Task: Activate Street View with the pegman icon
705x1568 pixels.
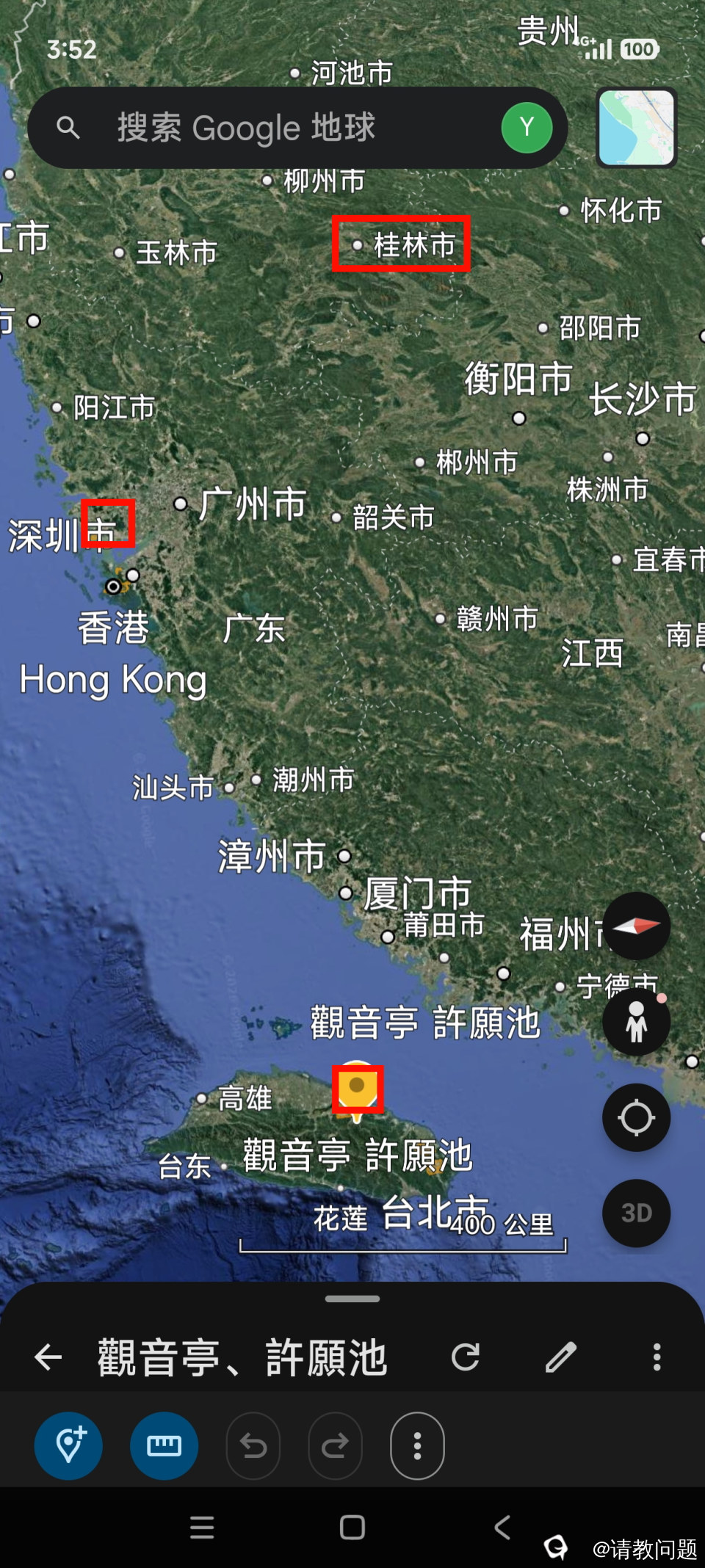Action: (636, 1023)
